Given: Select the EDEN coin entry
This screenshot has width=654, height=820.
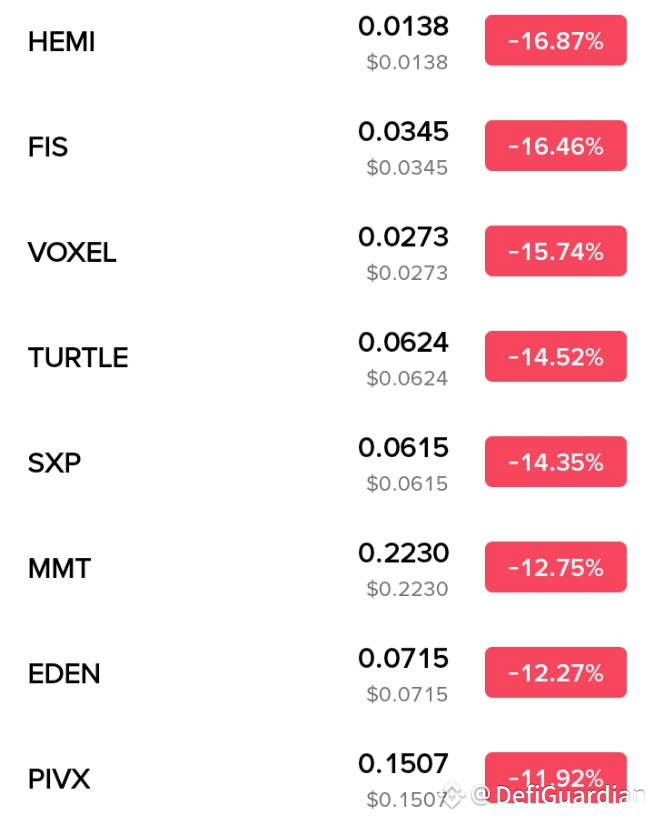Looking at the screenshot, I should click(327, 673).
